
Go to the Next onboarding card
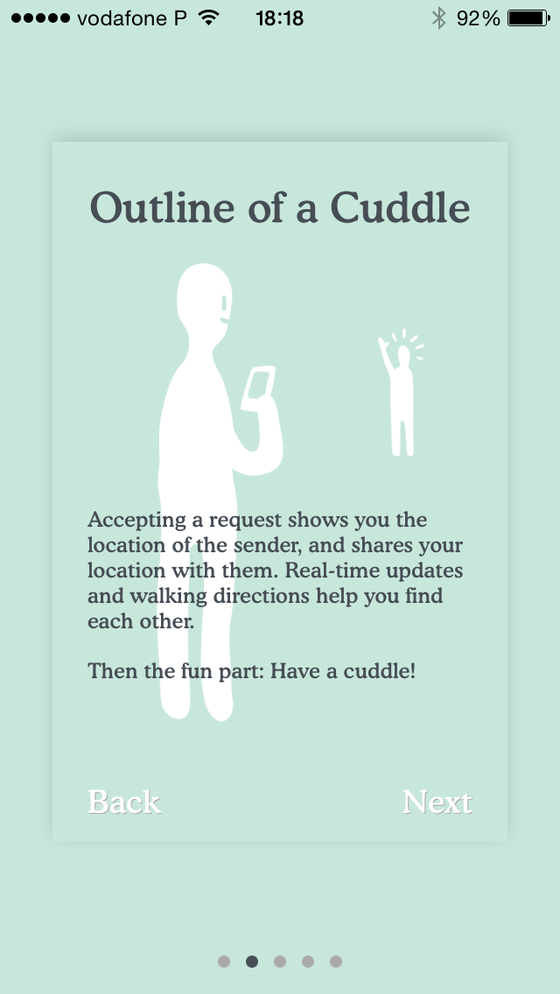[438, 802]
